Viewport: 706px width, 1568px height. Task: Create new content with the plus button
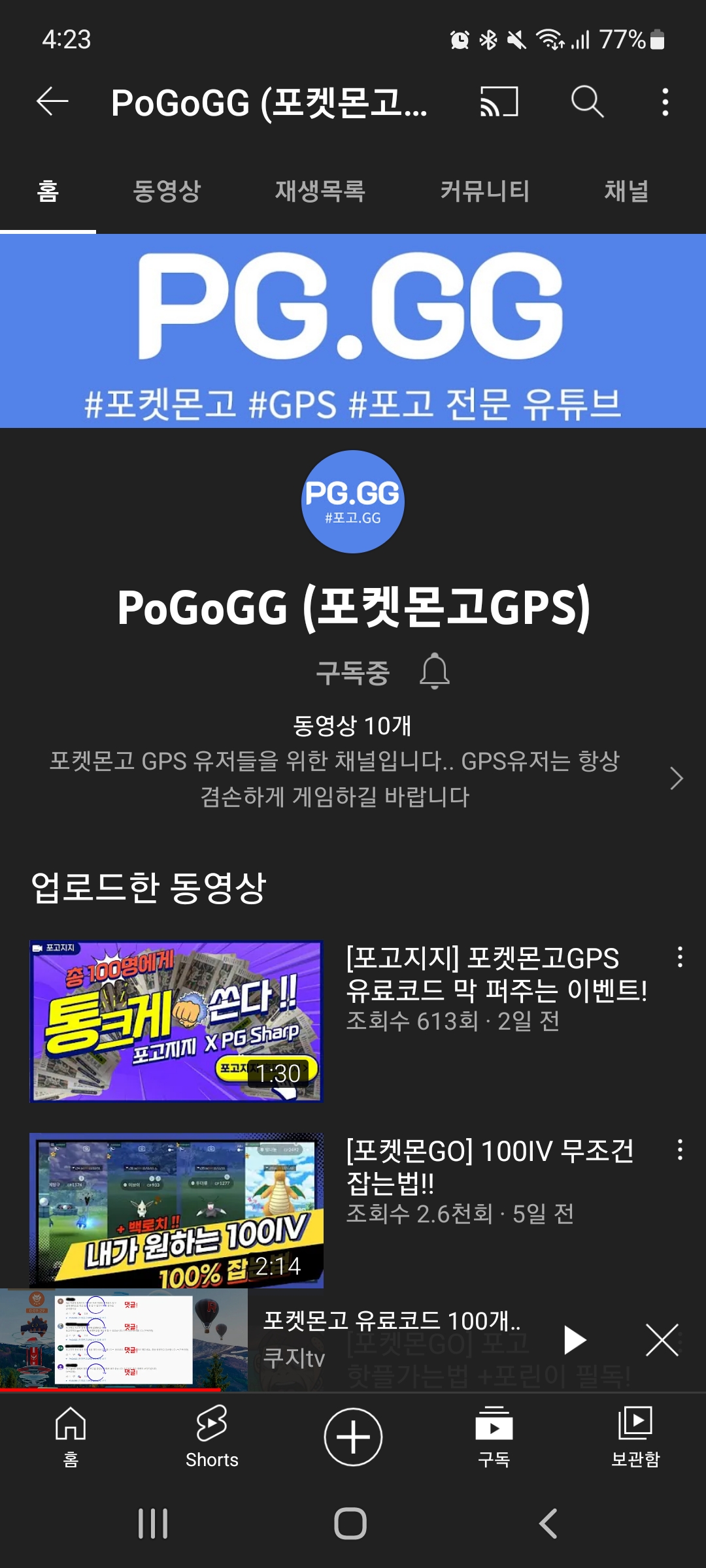(x=353, y=1437)
